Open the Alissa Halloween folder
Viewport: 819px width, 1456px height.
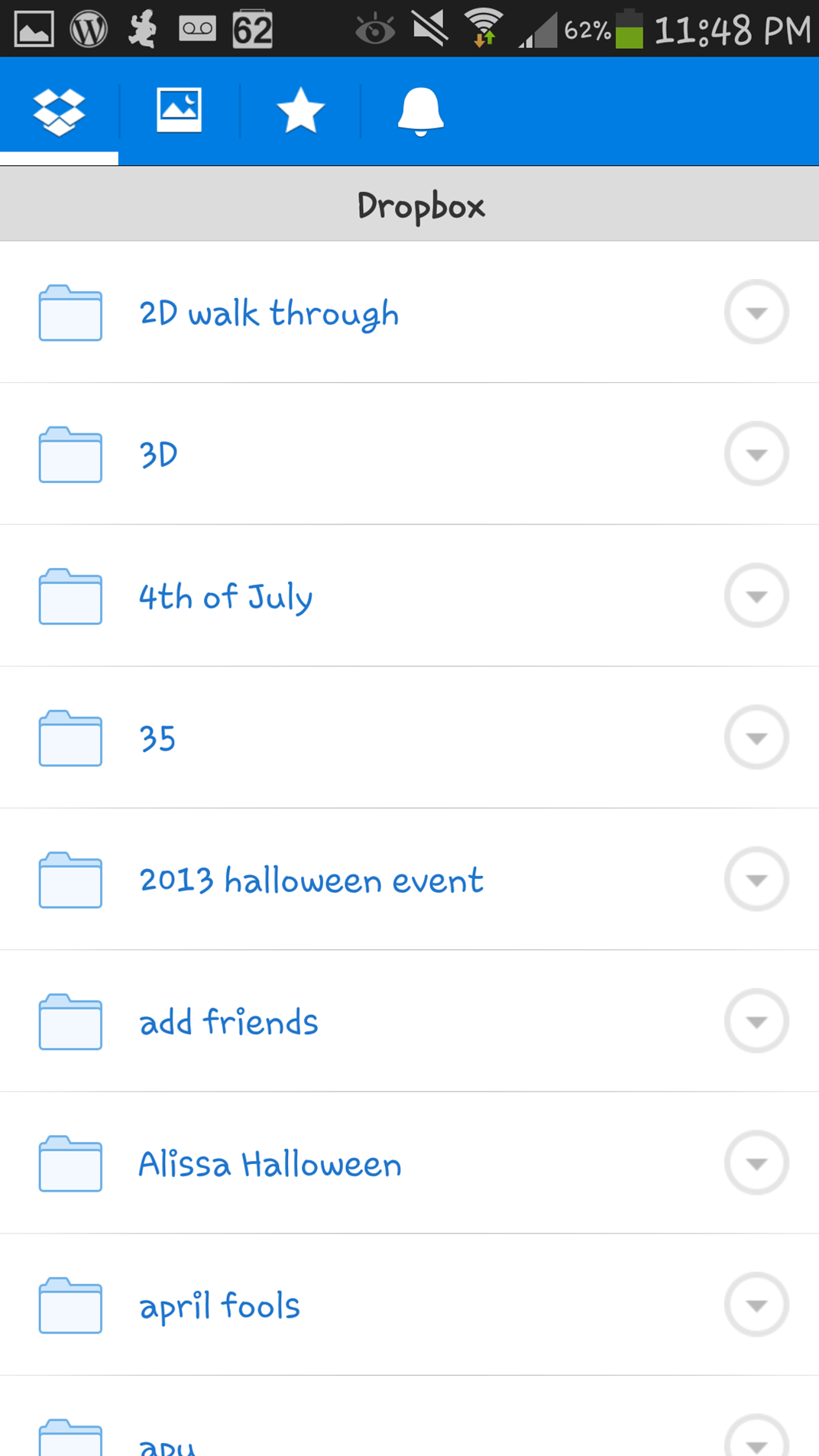[270, 1164]
